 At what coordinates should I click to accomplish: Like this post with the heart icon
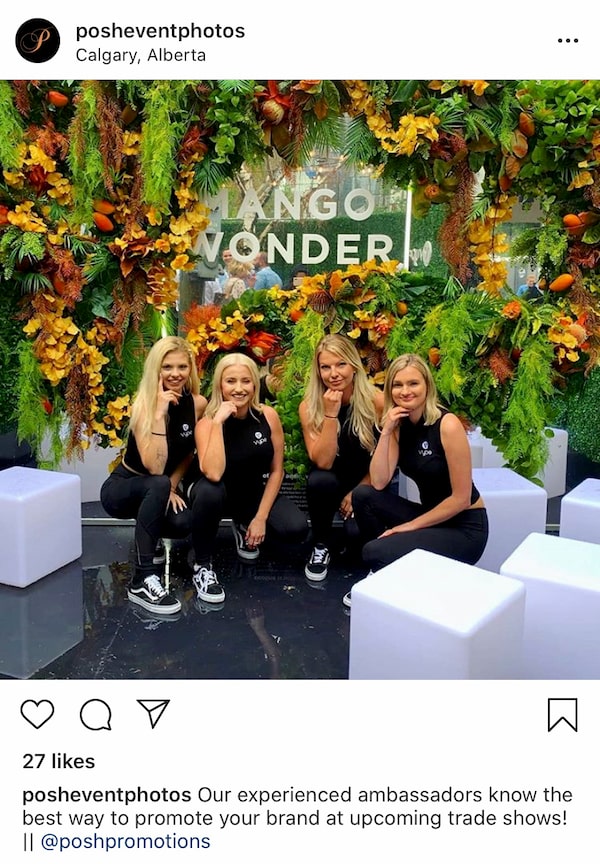(x=37, y=714)
